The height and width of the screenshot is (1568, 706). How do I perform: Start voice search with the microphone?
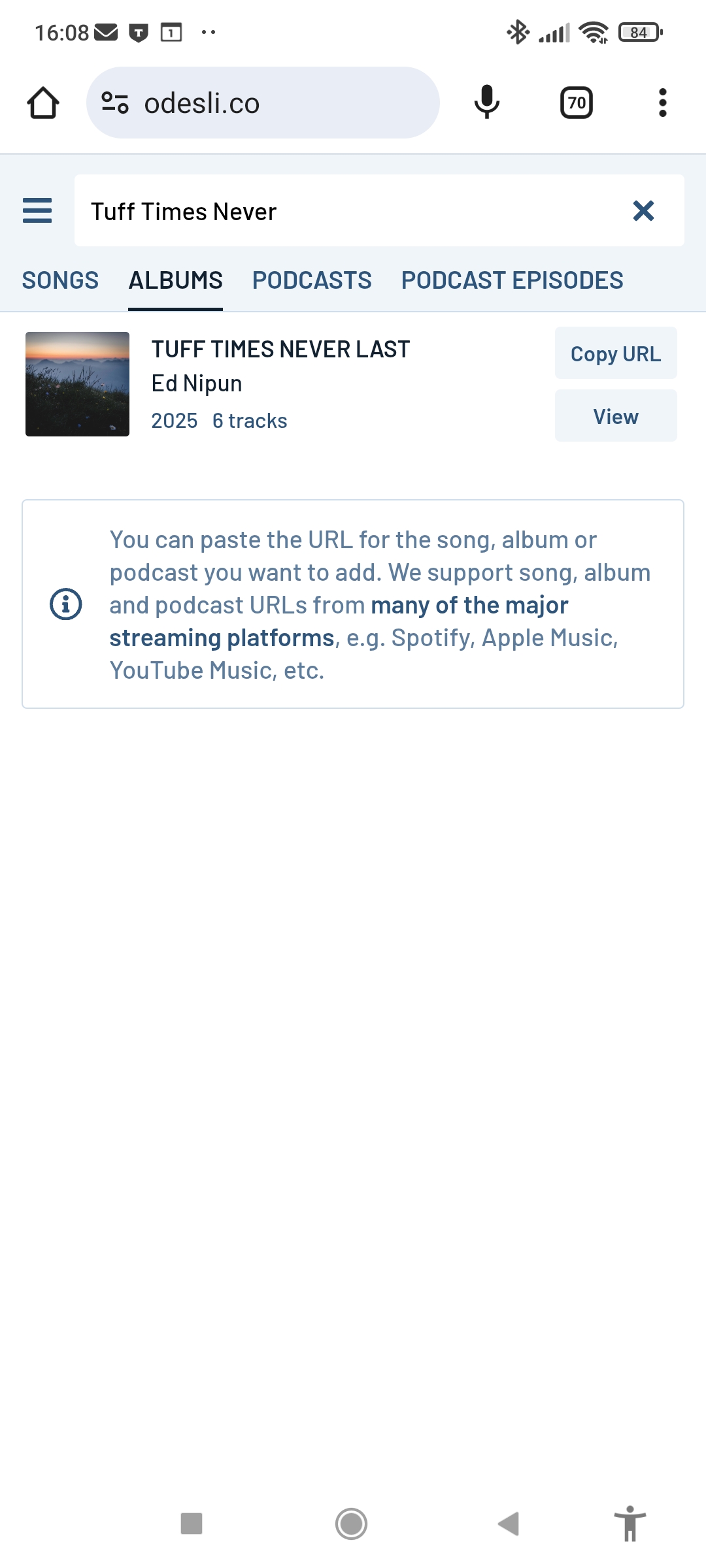click(486, 103)
